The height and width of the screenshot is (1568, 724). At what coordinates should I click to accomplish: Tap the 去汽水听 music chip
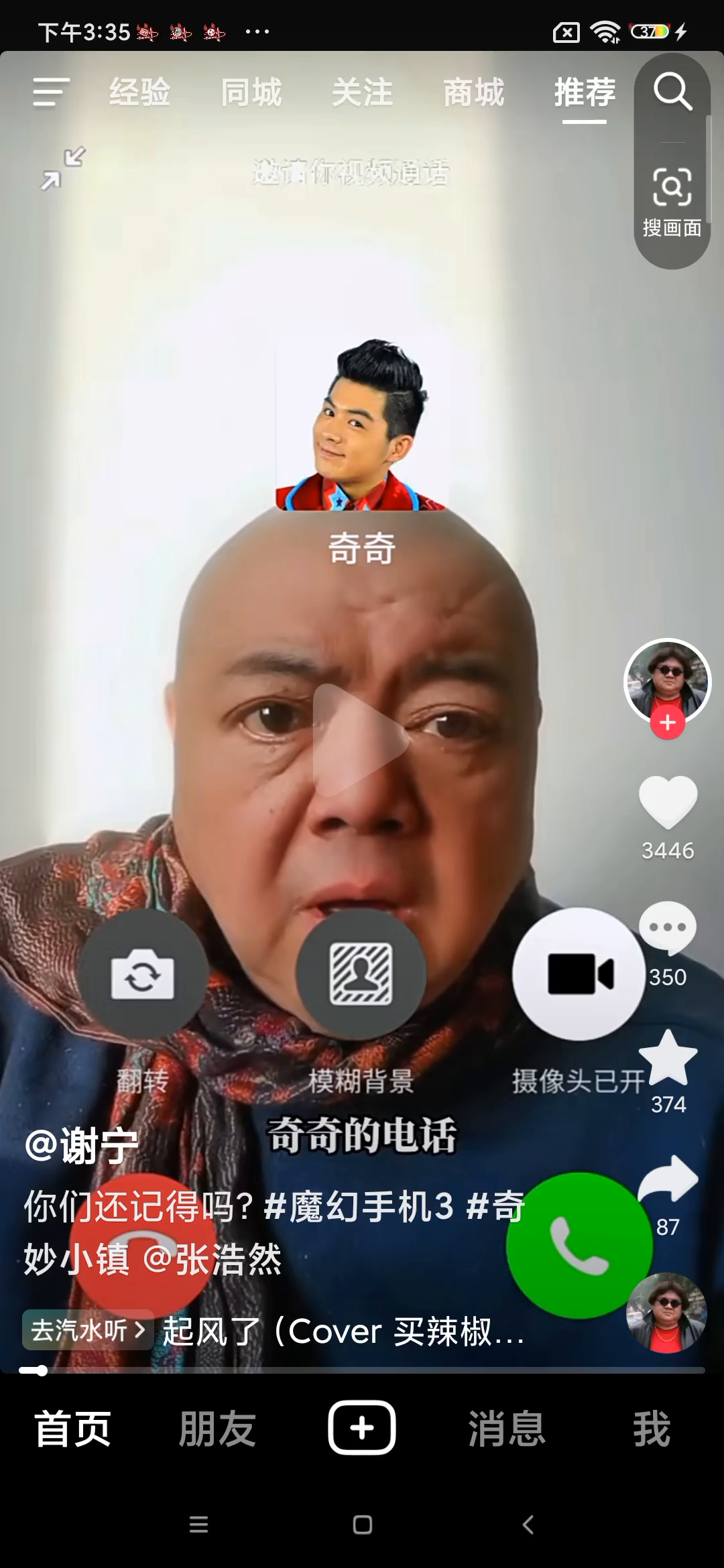88,1329
